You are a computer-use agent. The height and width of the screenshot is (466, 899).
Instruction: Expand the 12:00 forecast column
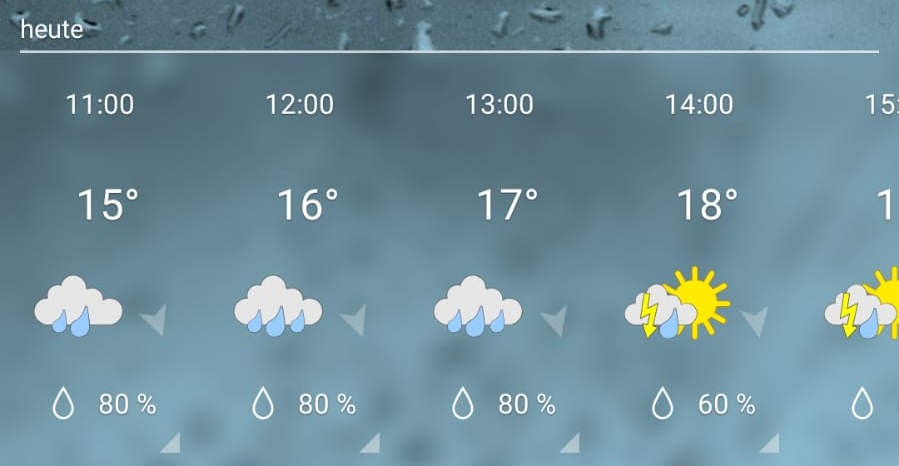pyautogui.click(x=370, y=442)
